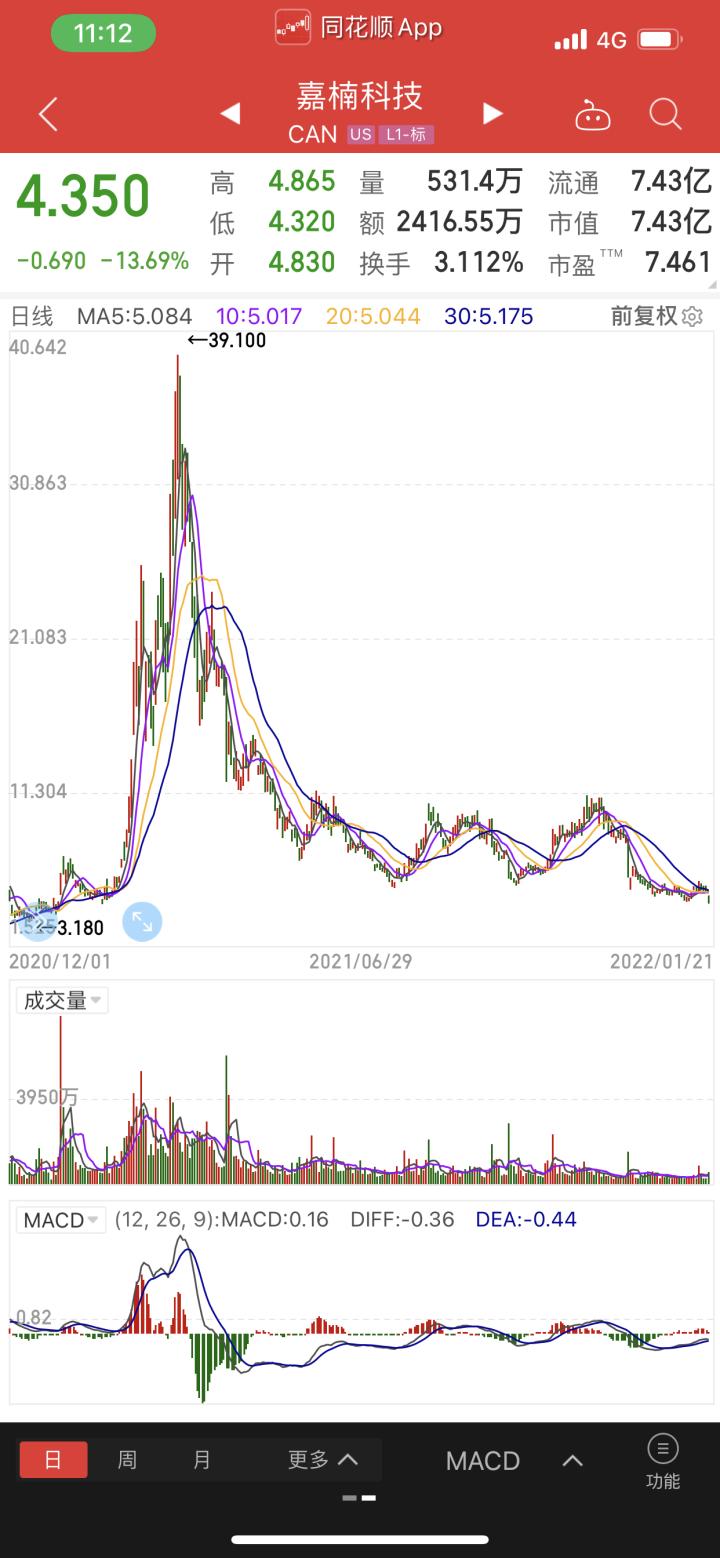The image size is (720, 1558).
Task: Select the chart zoom magnifier icon
Action: 38,921
